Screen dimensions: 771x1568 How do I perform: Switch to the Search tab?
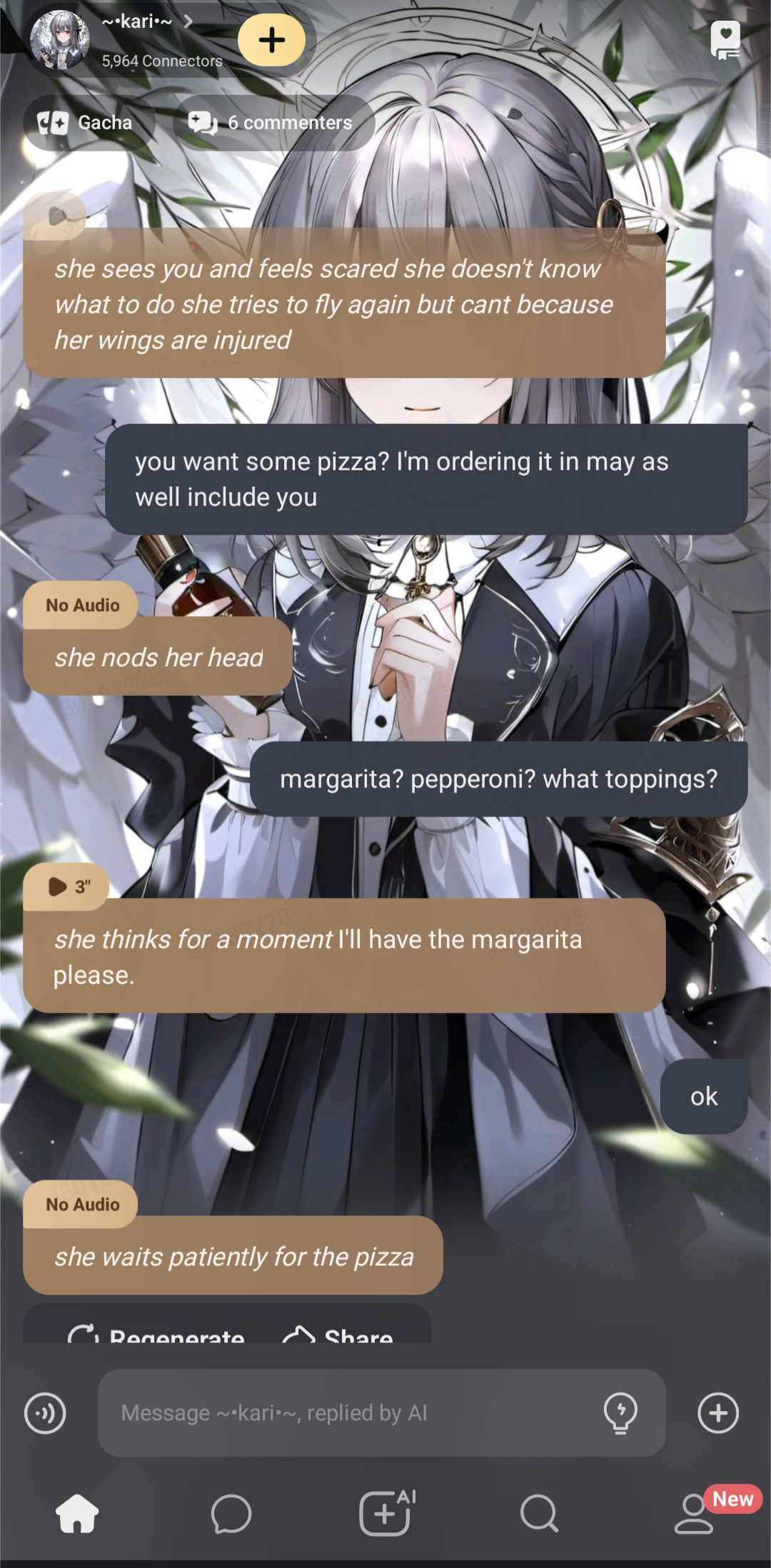point(539,1513)
